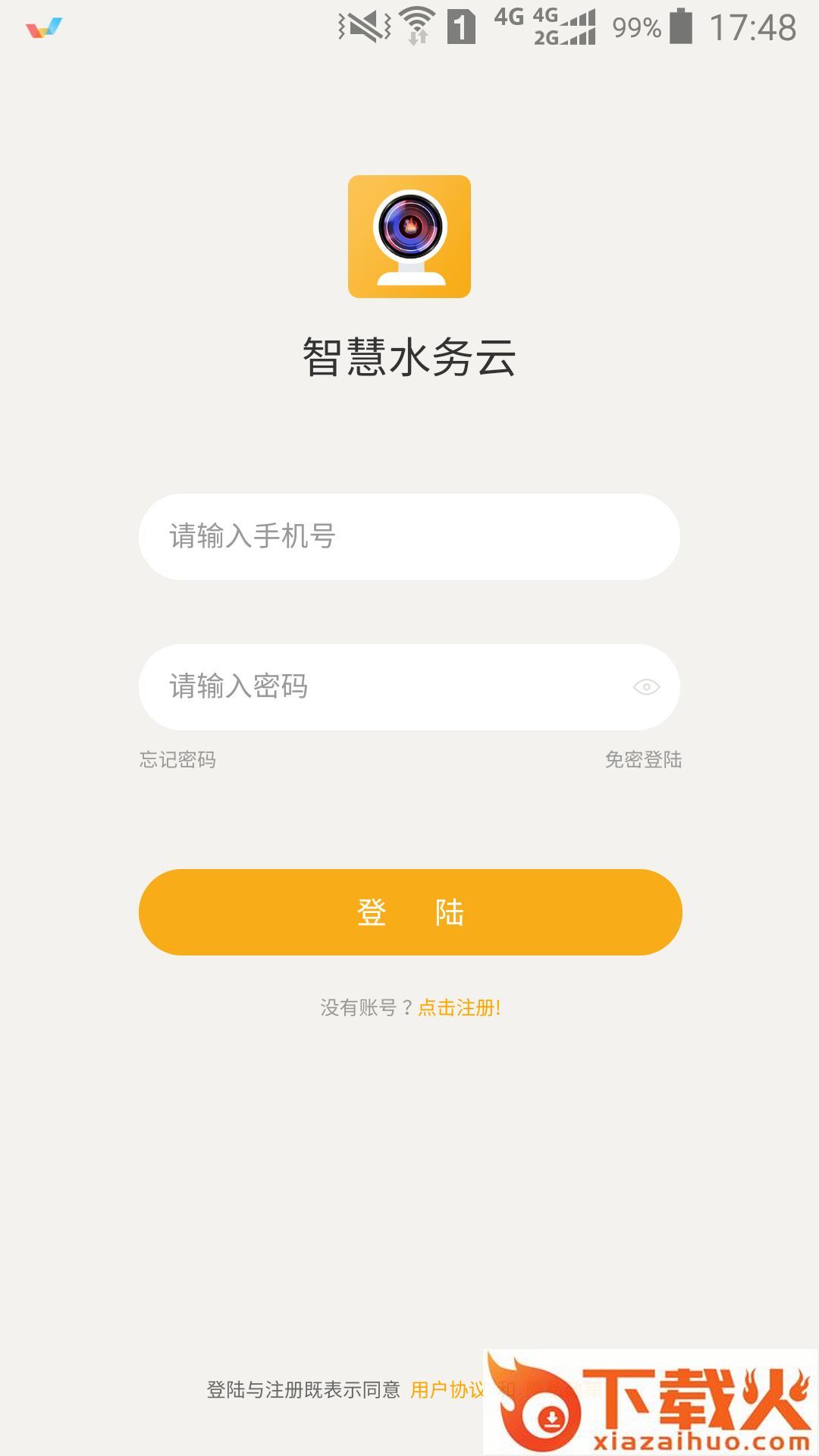The height and width of the screenshot is (1456, 819).
Task: Click 点击注册 to register an account
Action: (x=459, y=1008)
